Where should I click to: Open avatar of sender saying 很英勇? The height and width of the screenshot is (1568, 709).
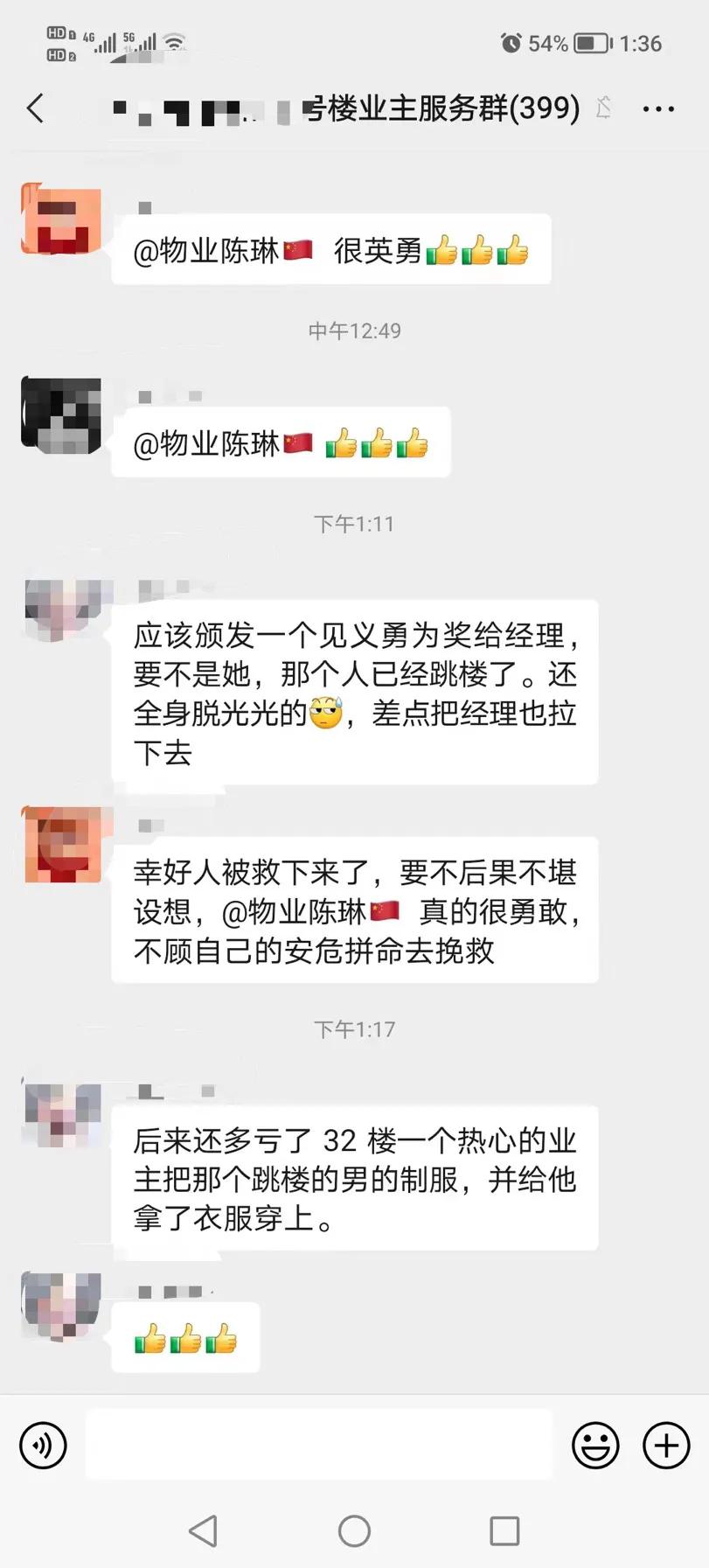pos(61,220)
